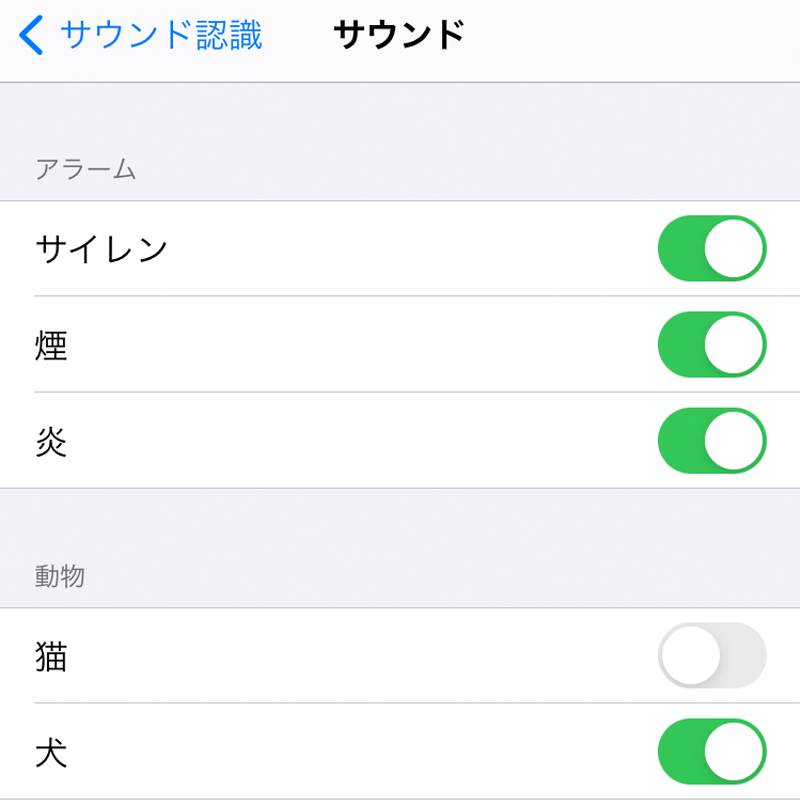Turn off the サイレン sound toggle
The height and width of the screenshot is (800, 800).
[x=712, y=248]
